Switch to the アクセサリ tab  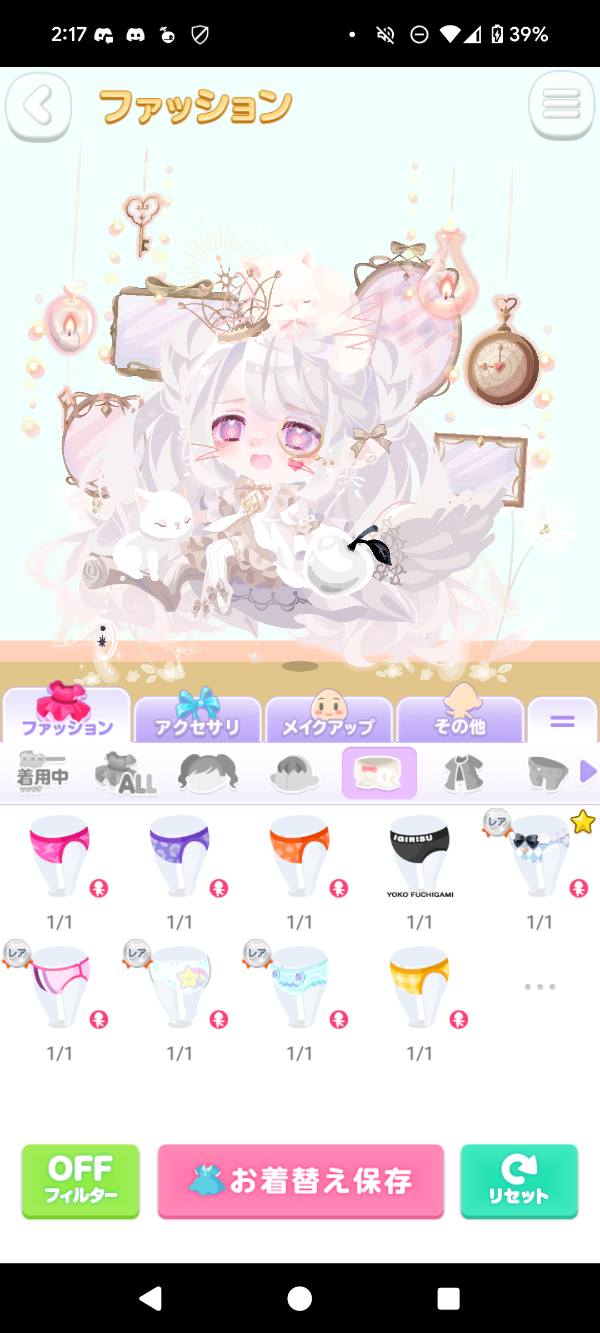[x=197, y=716]
